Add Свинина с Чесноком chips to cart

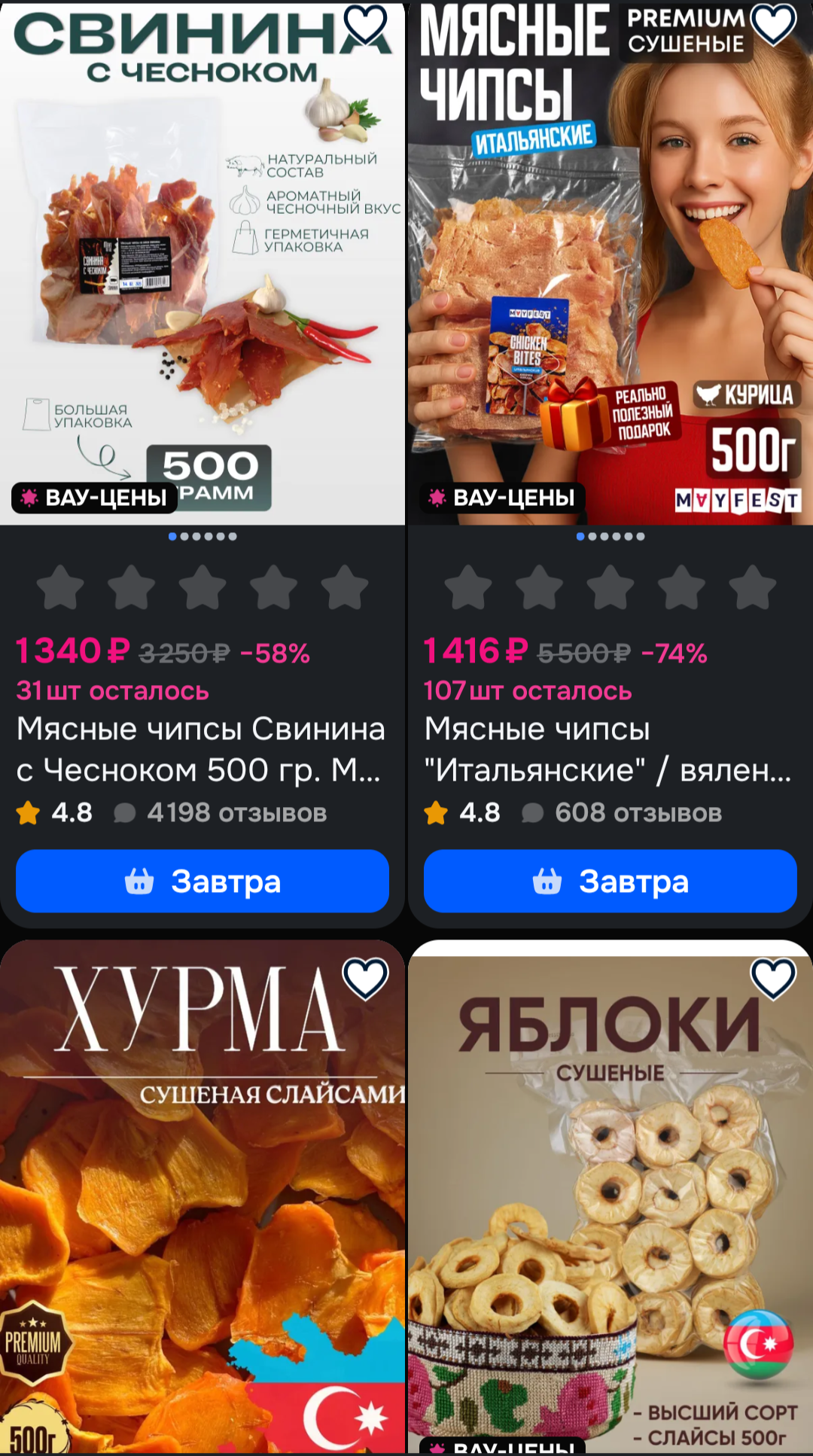click(x=202, y=881)
